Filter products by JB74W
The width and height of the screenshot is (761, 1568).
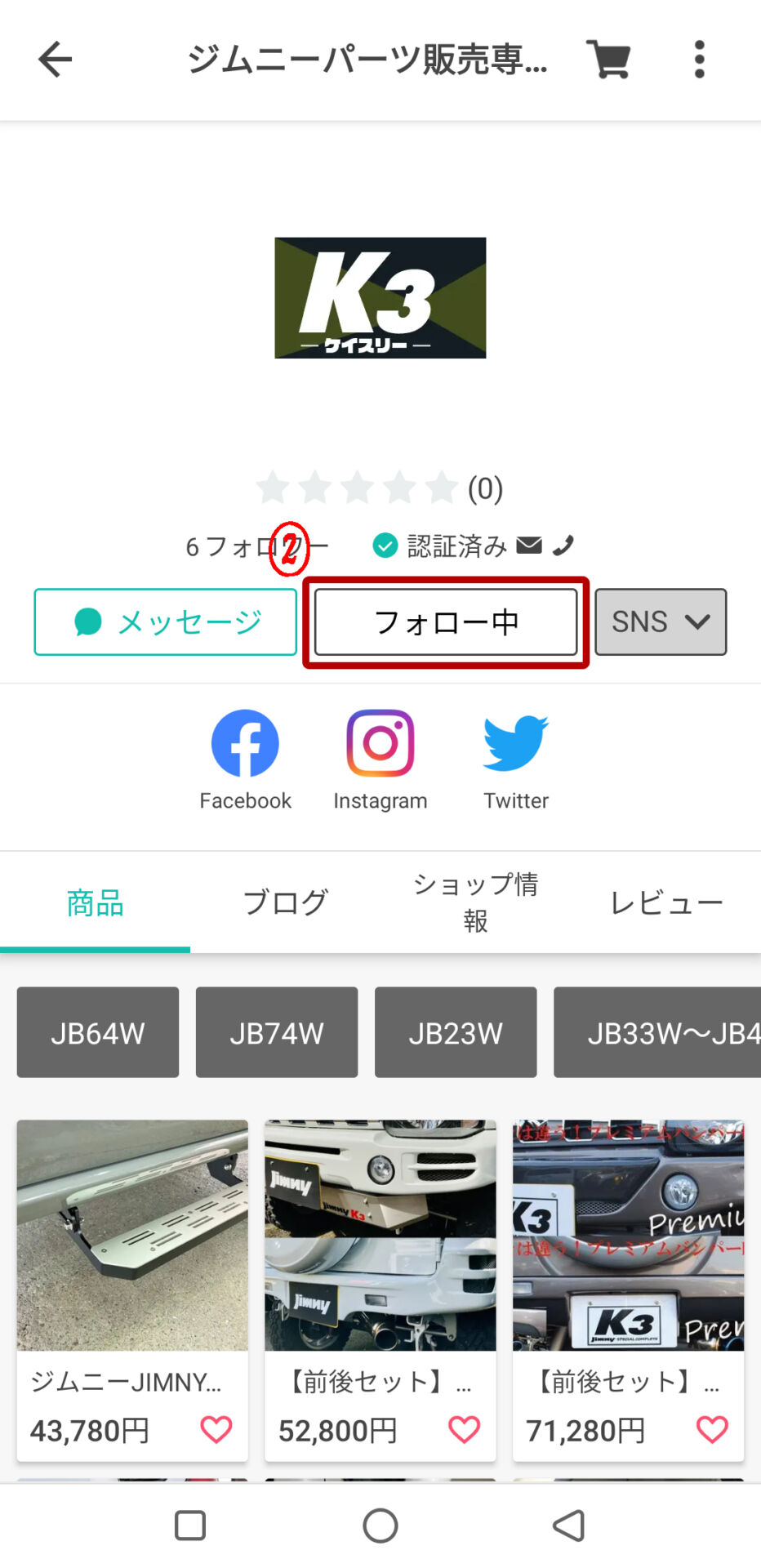tap(277, 1033)
